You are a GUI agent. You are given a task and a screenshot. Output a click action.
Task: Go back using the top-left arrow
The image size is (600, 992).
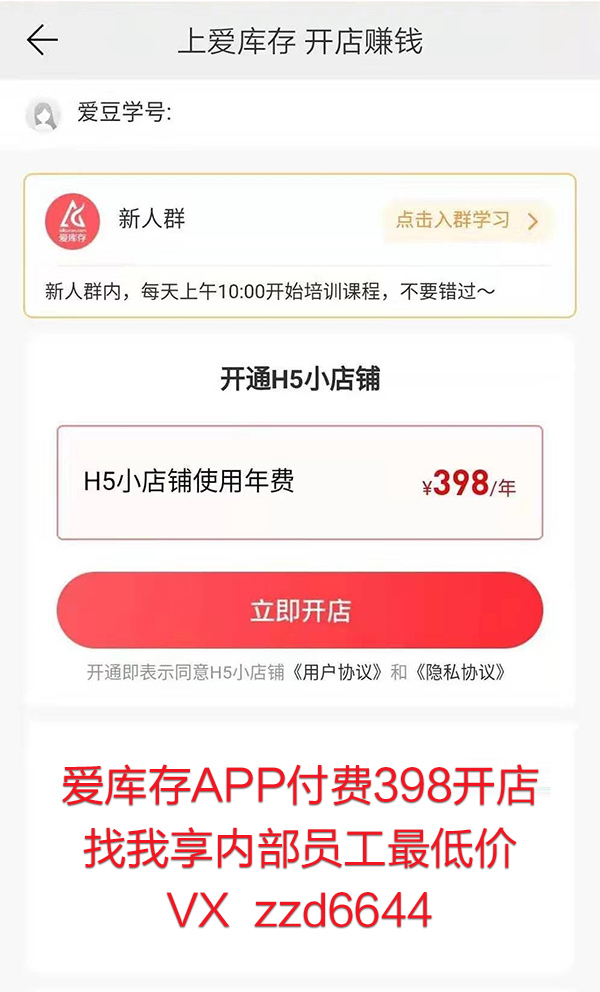click(42, 40)
